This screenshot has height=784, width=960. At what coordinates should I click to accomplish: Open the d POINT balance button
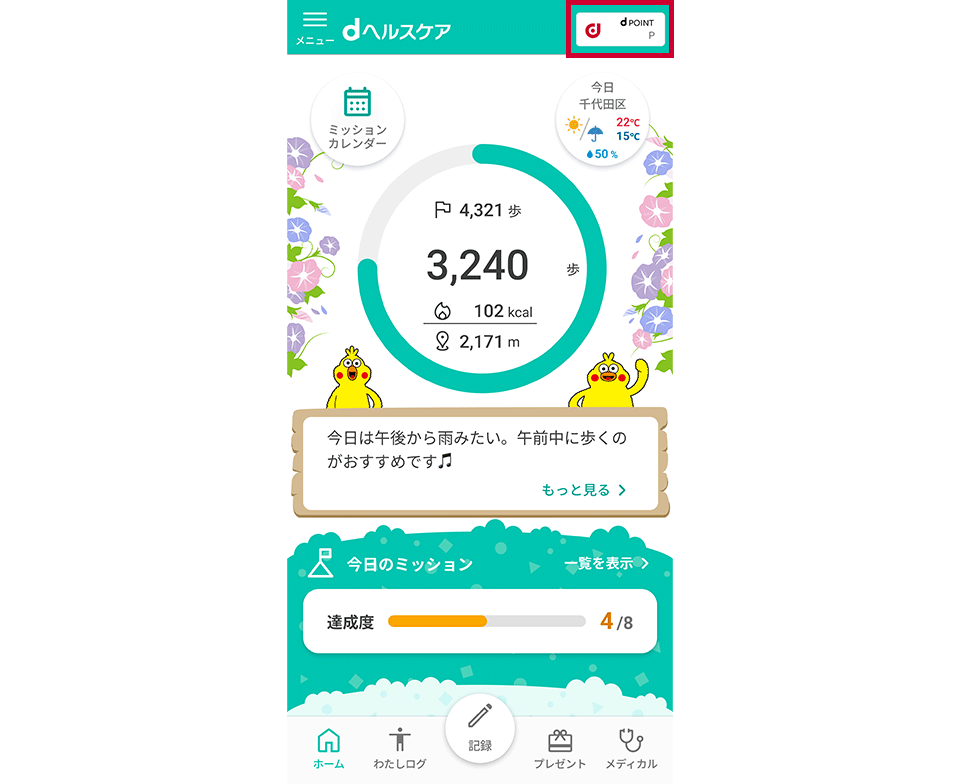click(620, 29)
